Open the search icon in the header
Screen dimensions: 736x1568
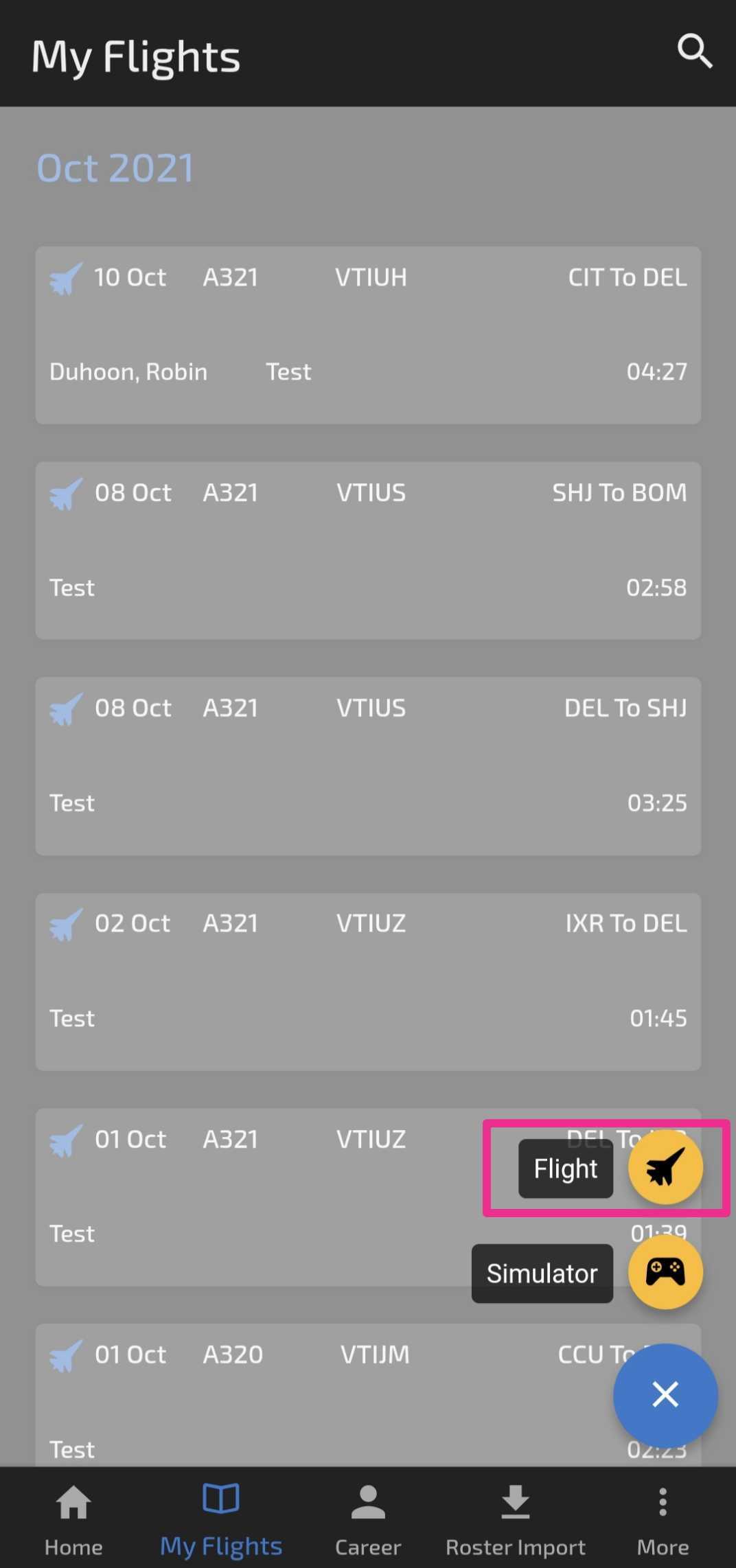pos(694,52)
